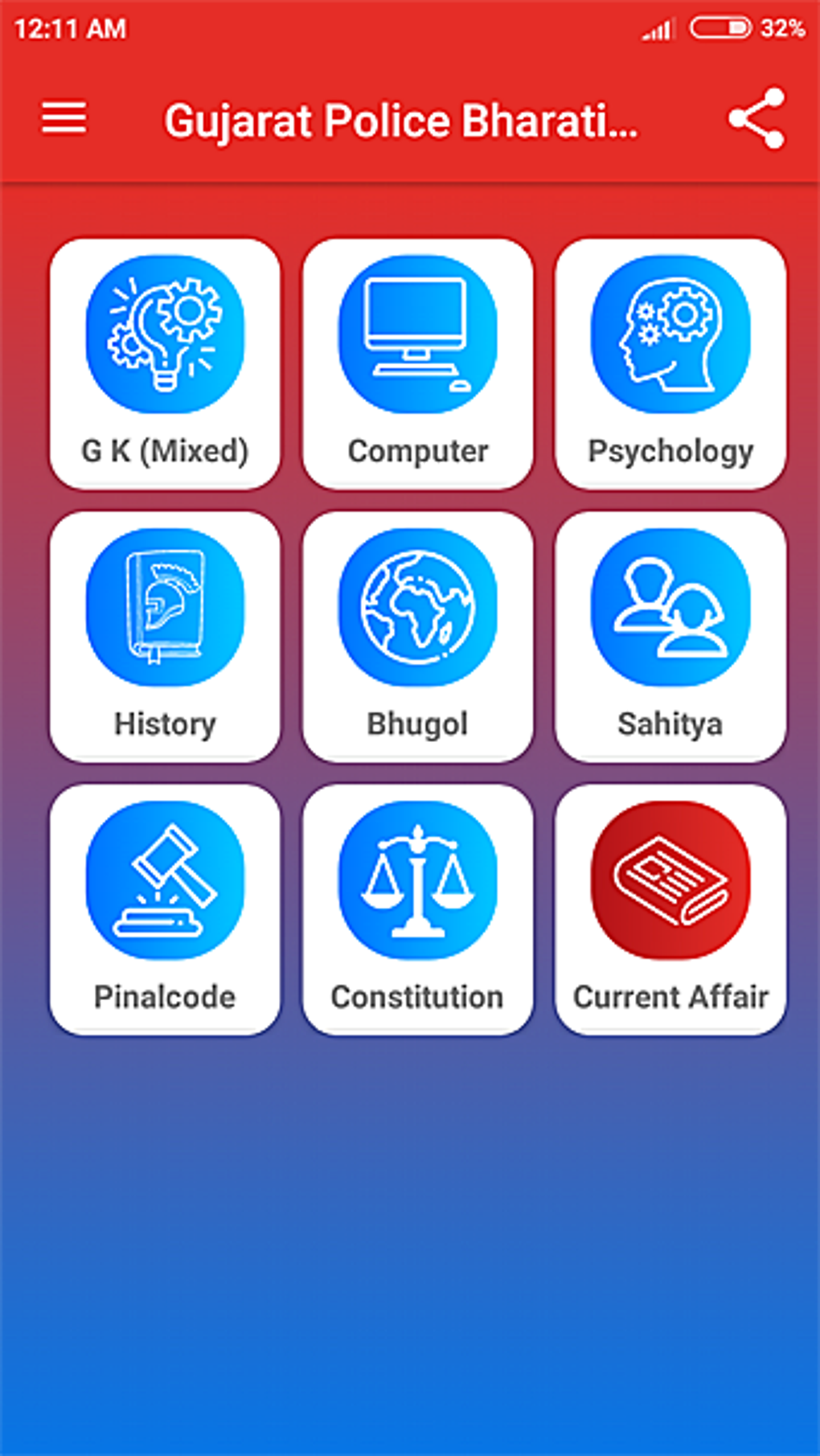Open the Bhugol category
Screen dimensions: 820x1456
[x=417, y=637]
